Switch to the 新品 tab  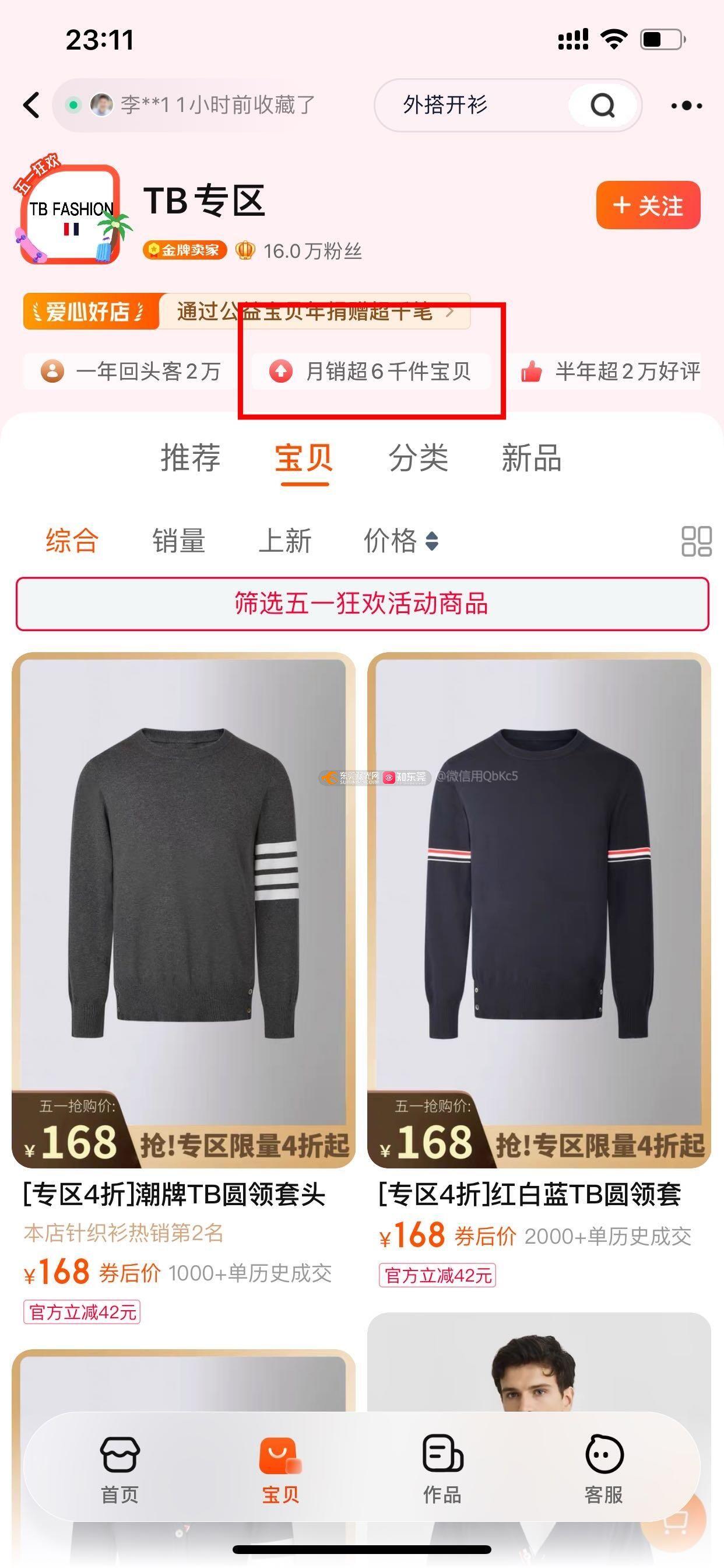tap(531, 458)
